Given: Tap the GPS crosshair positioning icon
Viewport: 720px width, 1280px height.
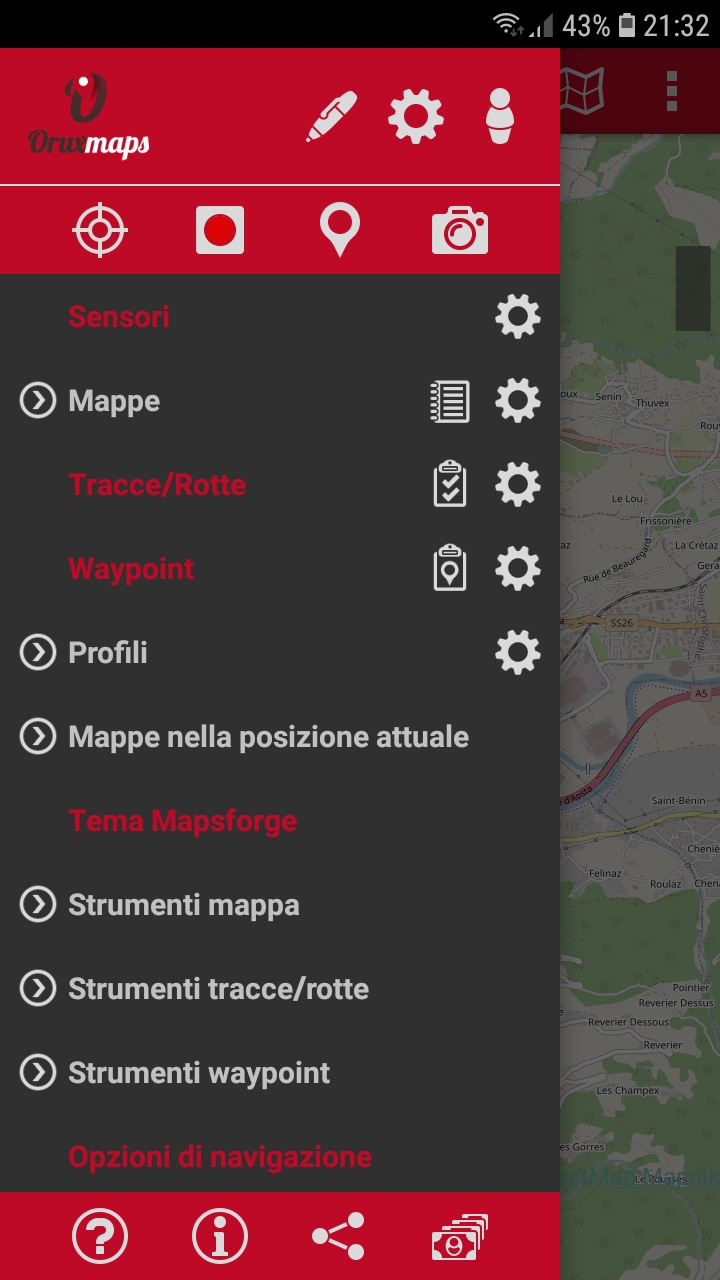Looking at the screenshot, I should [100, 230].
